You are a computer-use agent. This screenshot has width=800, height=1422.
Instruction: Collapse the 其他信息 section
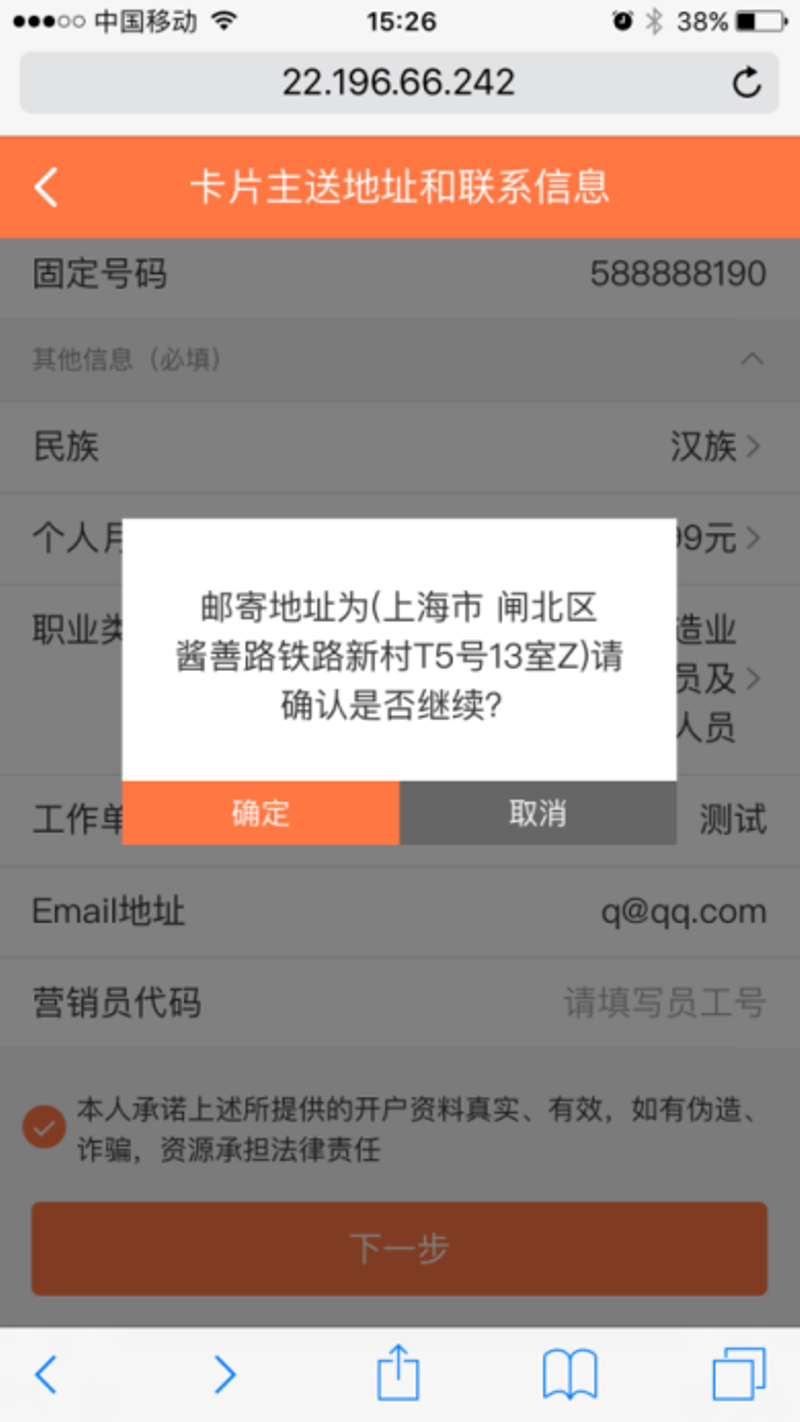coord(752,359)
